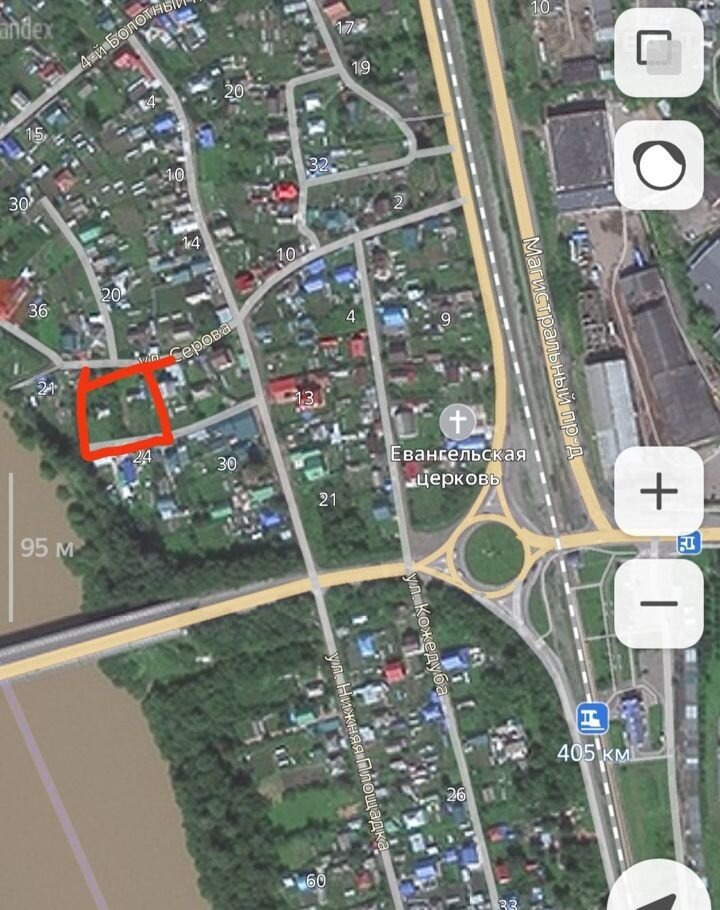
Task: Open the map layers button
Action: click(658, 50)
